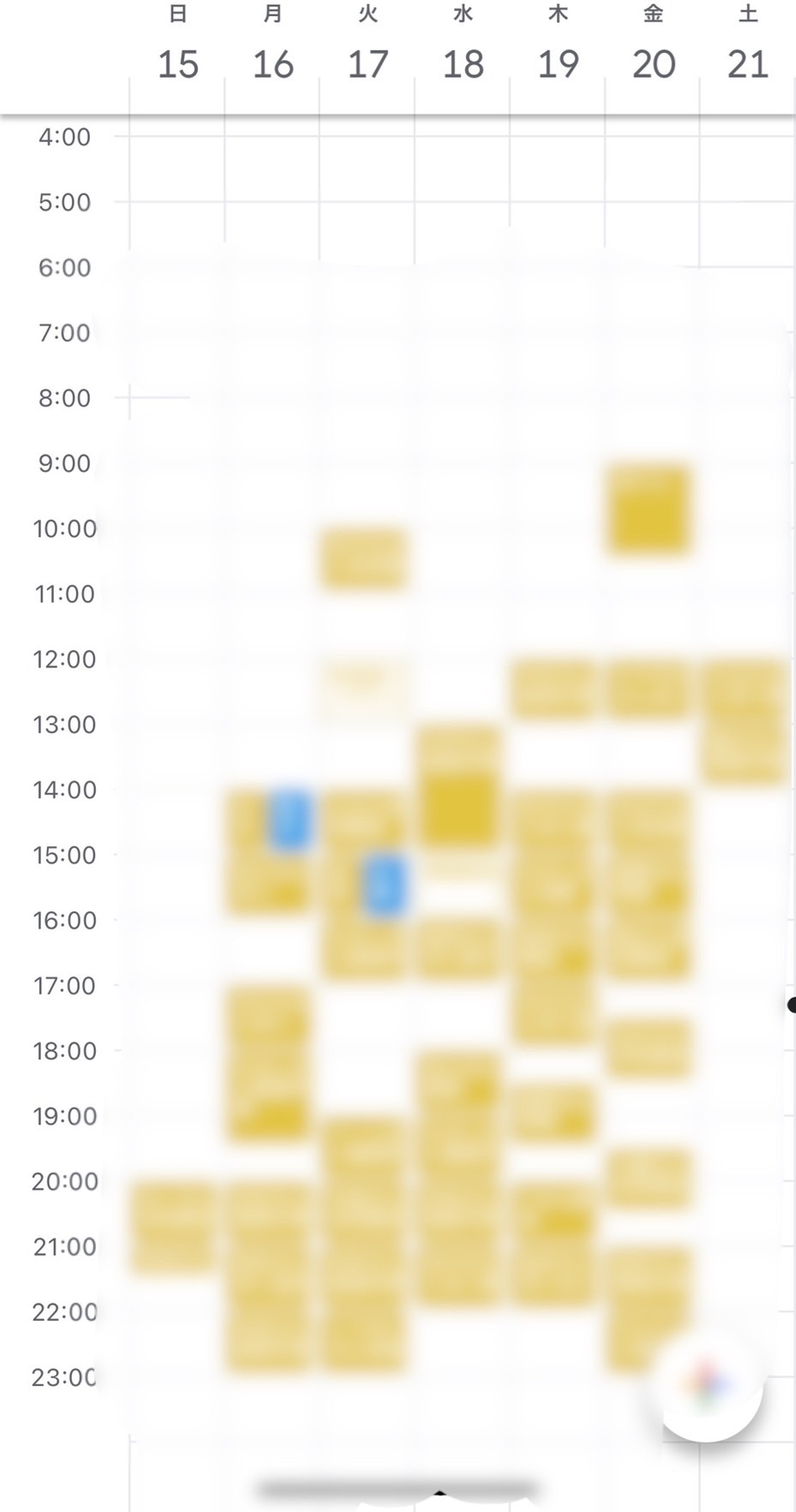Select Monday the 16th in the header
796x1512 pixels.
click(273, 64)
